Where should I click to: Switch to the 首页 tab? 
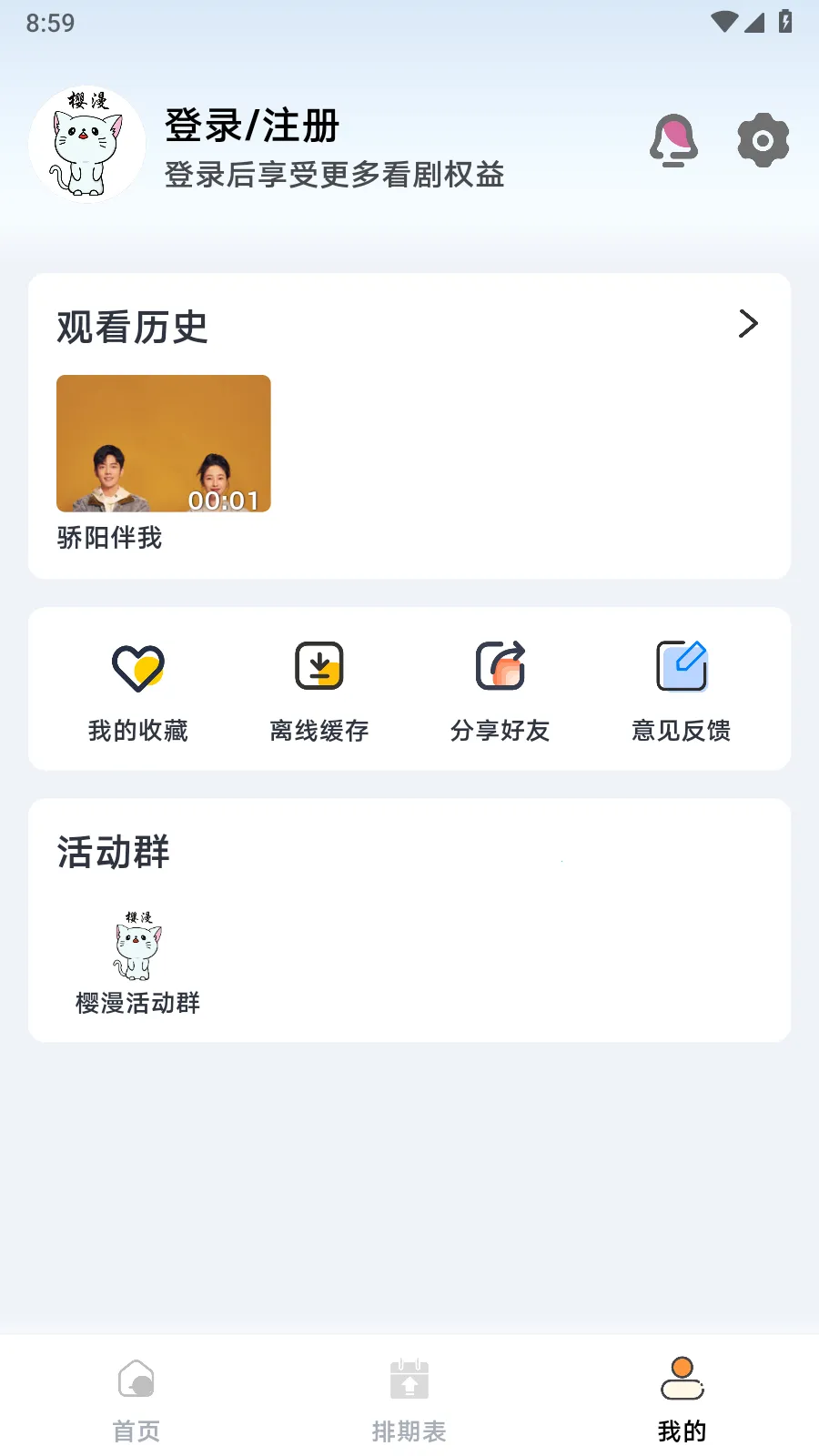pos(136,1430)
